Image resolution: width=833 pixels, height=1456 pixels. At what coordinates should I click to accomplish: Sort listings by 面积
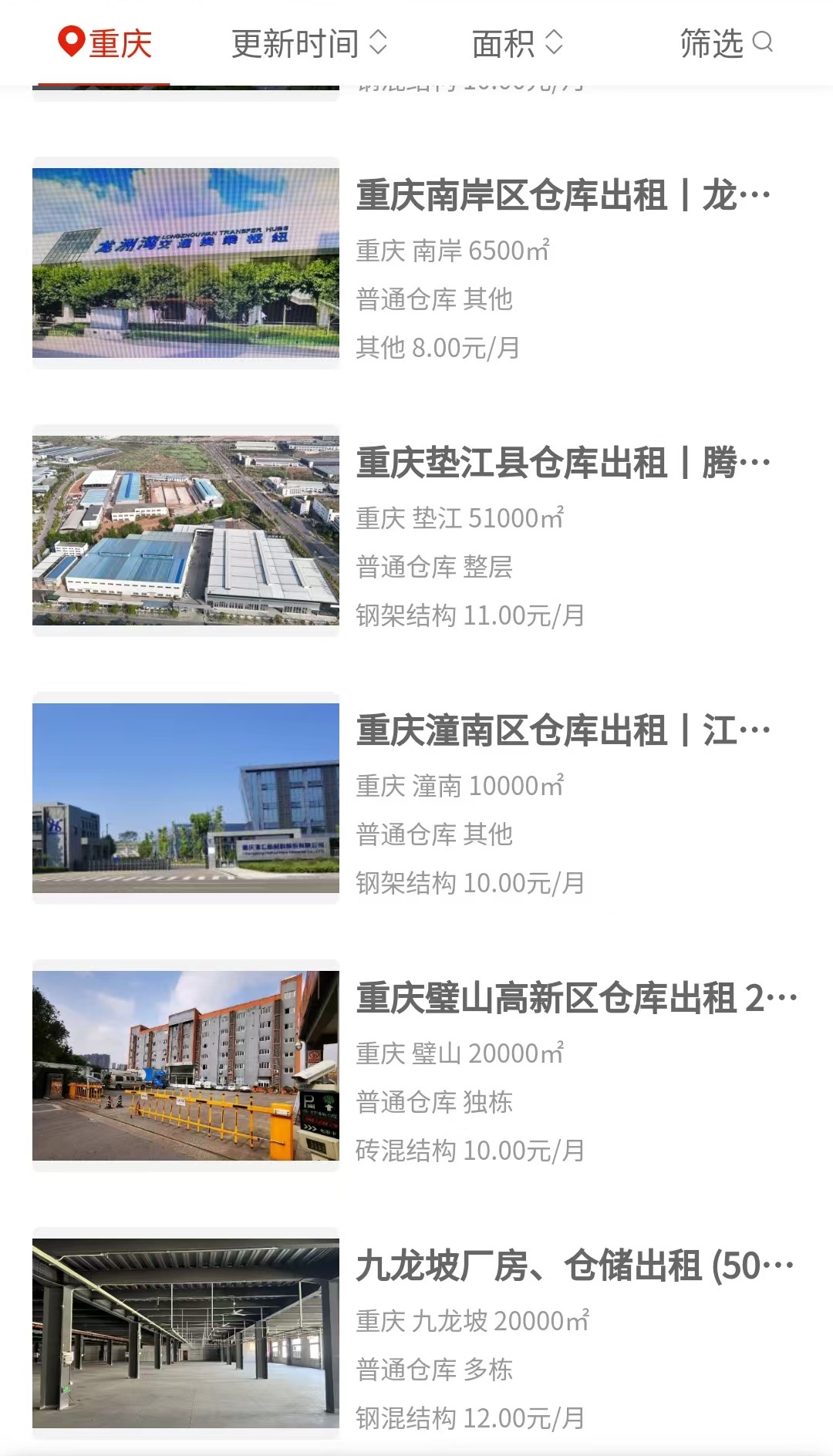click(518, 43)
